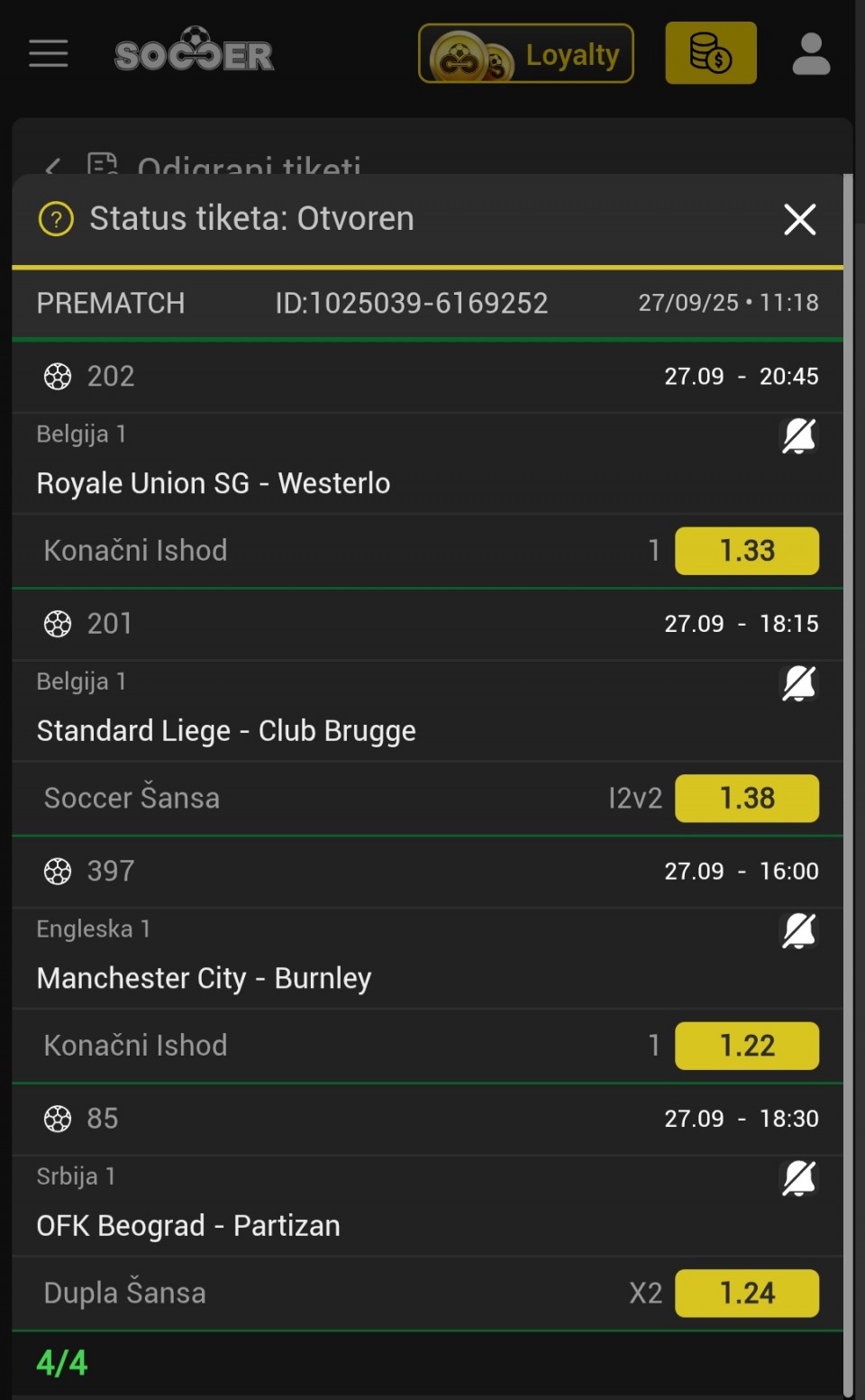
Task: Open the Loyalty program
Action: 526,54
